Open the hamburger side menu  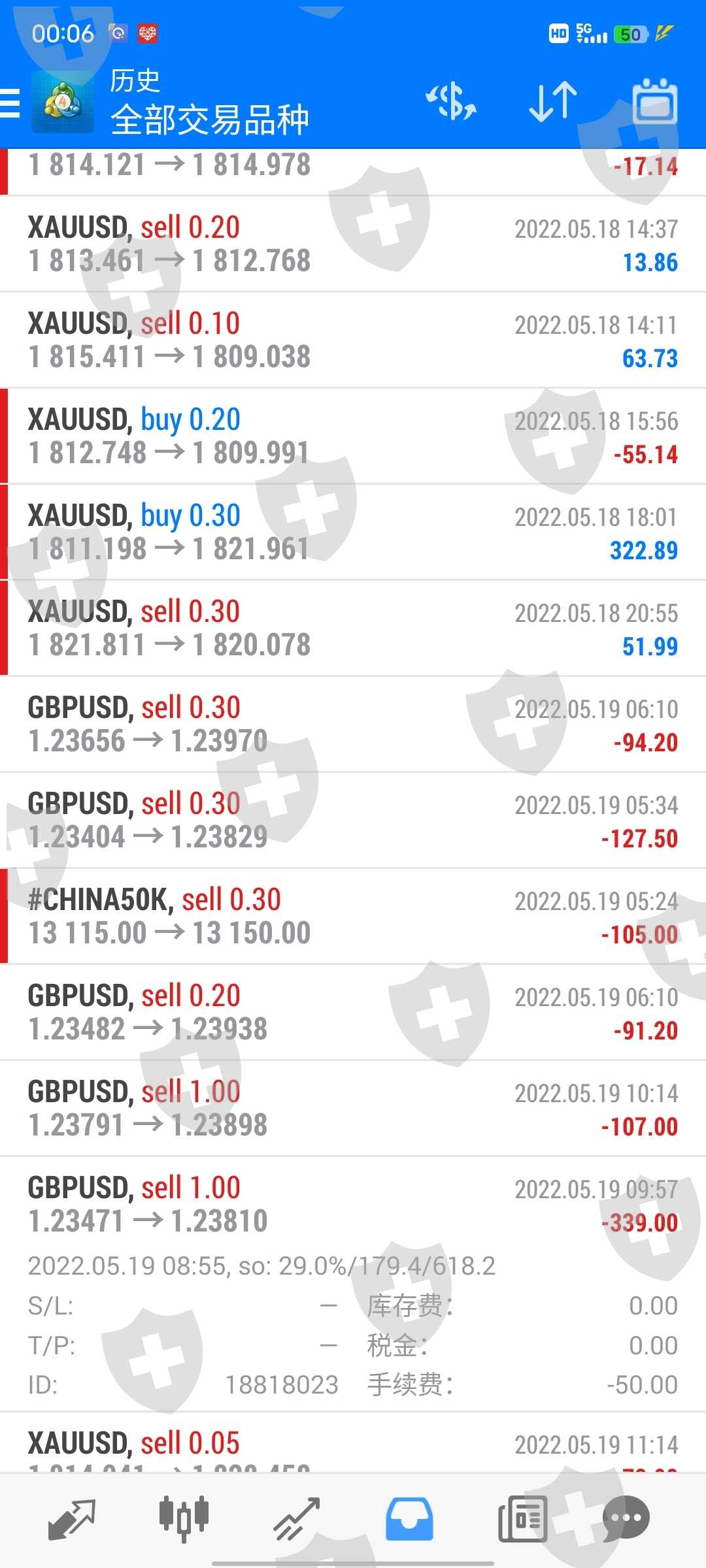[x=10, y=103]
